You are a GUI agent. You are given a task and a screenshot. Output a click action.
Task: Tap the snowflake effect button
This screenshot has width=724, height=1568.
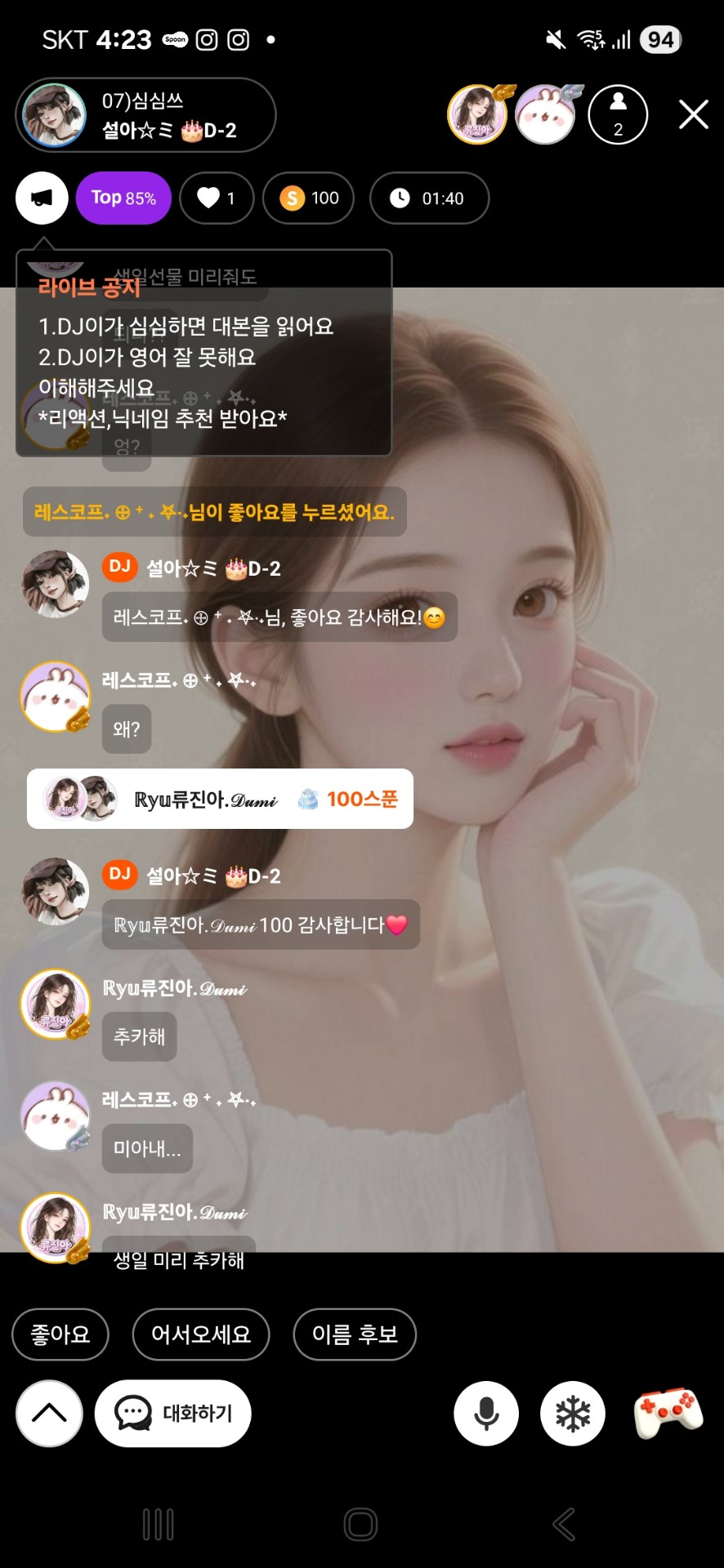(573, 1413)
